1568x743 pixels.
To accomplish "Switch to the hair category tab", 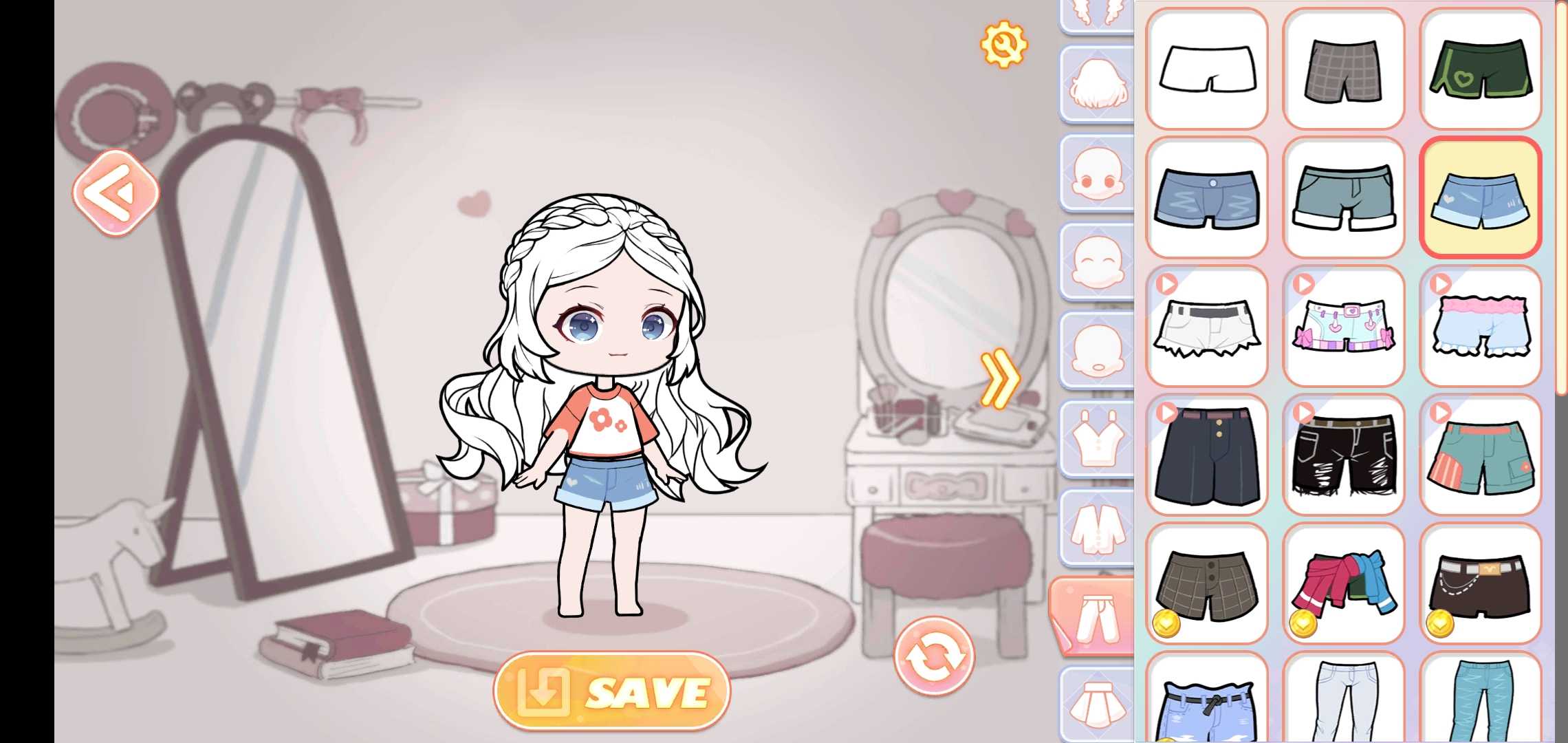I will pos(1097,85).
